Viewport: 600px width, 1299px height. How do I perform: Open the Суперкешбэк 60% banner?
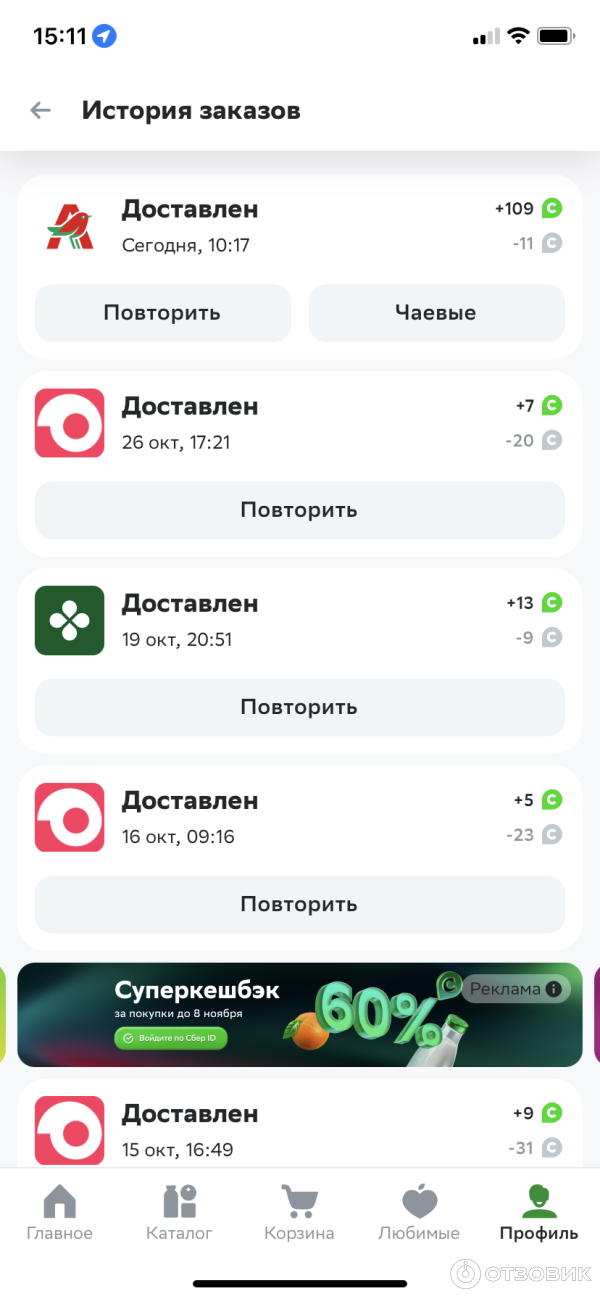coord(300,1014)
